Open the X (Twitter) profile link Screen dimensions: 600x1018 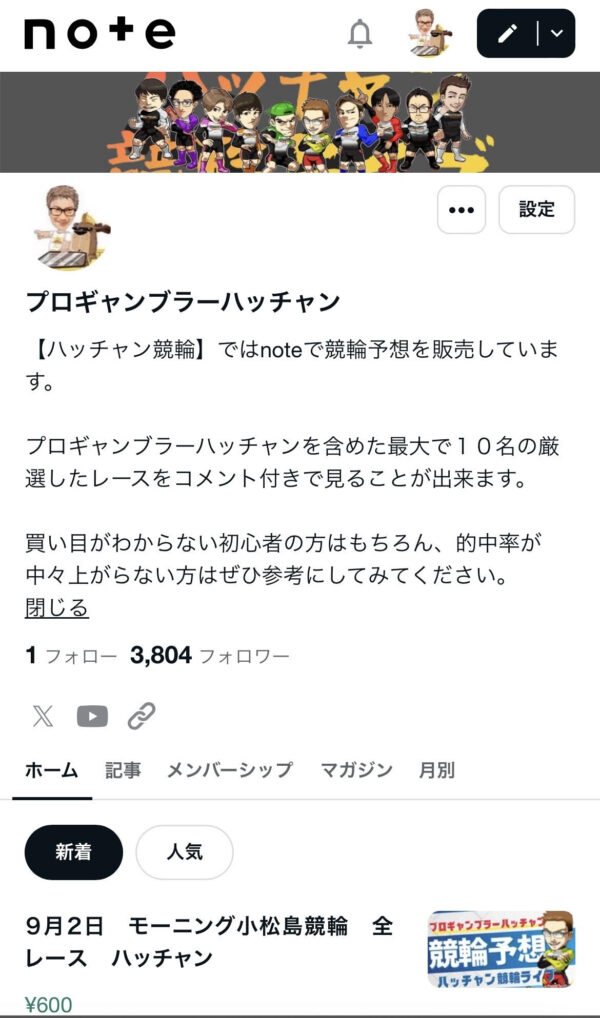(x=43, y=716)
